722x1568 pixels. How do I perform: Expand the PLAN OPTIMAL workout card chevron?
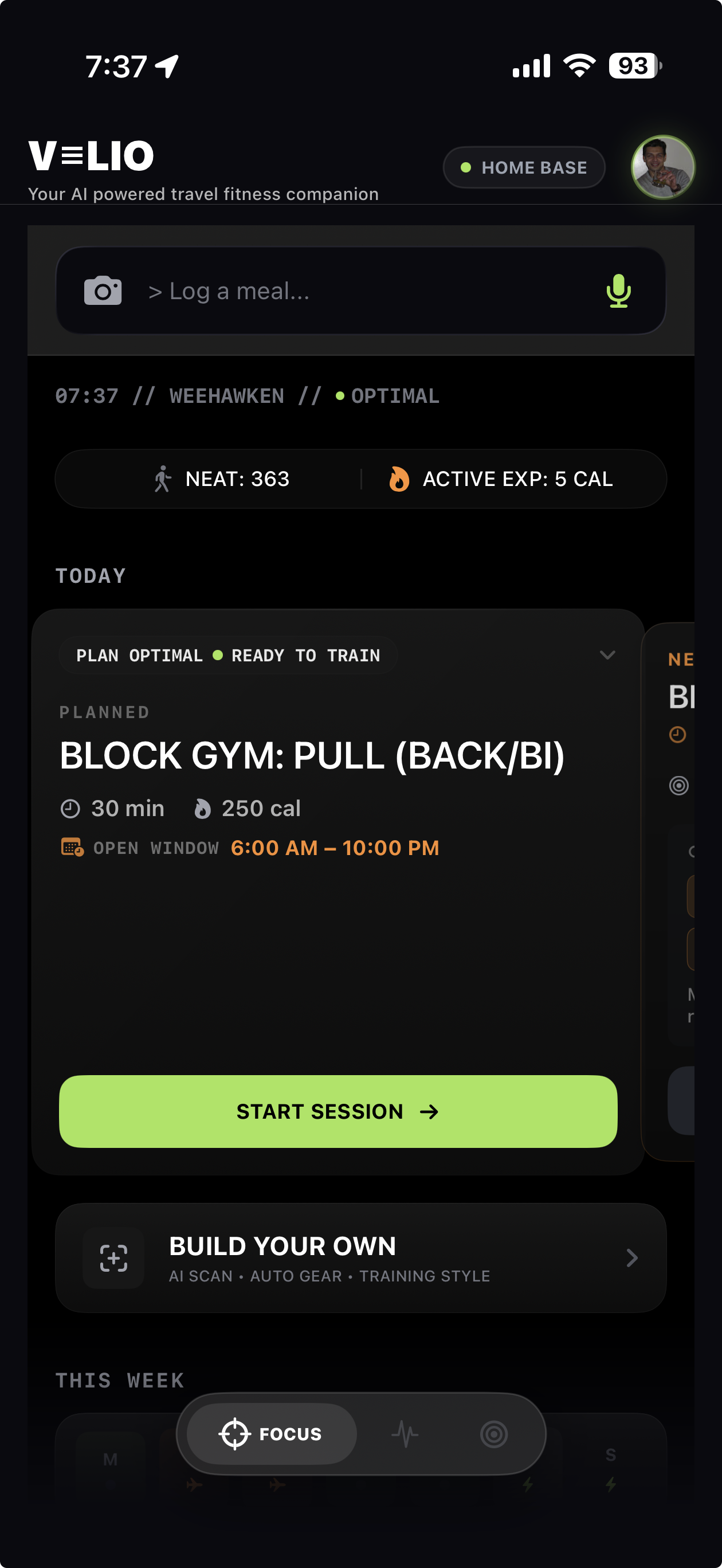click(607, 656)
